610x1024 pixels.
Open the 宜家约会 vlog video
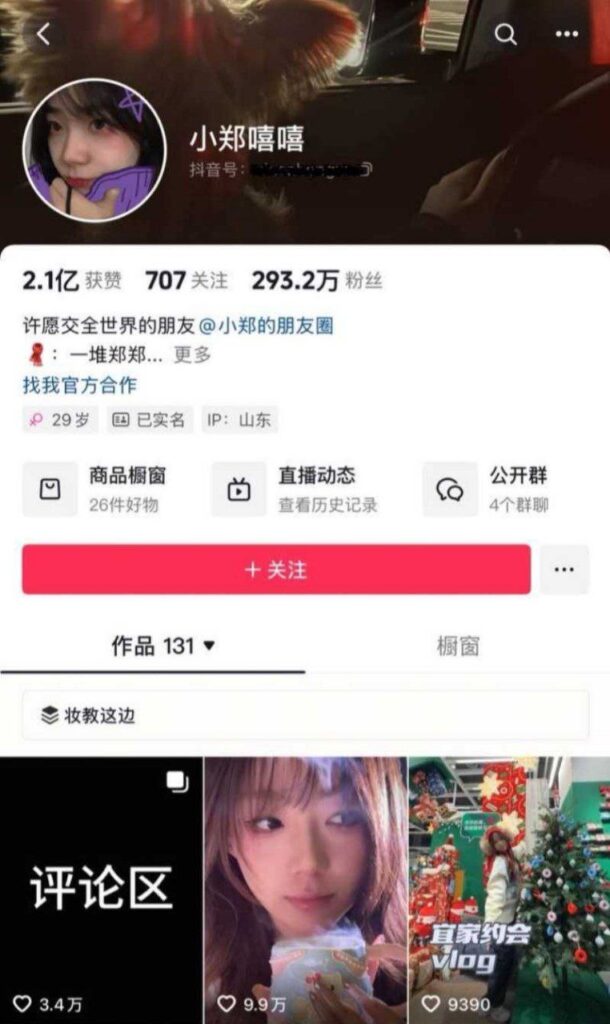(x=509, y=888)
